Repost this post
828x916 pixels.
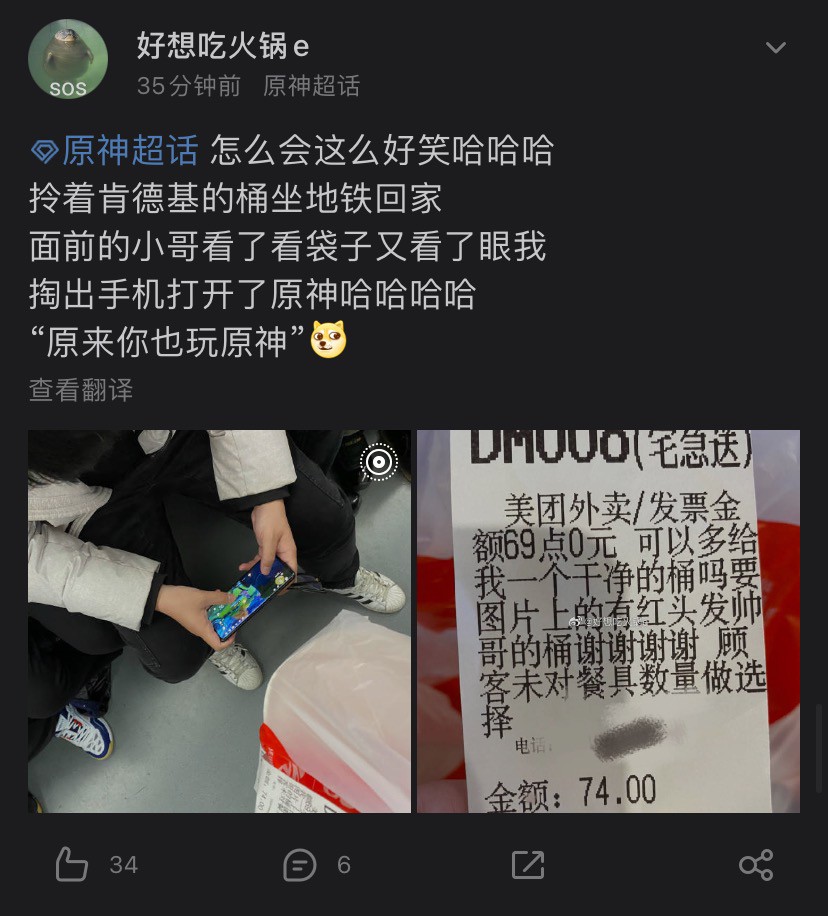(527, 864)
